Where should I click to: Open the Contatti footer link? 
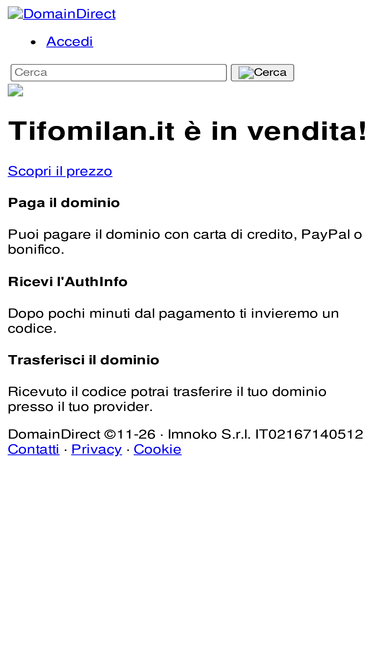pyautogui.click(x=34, y=449)
